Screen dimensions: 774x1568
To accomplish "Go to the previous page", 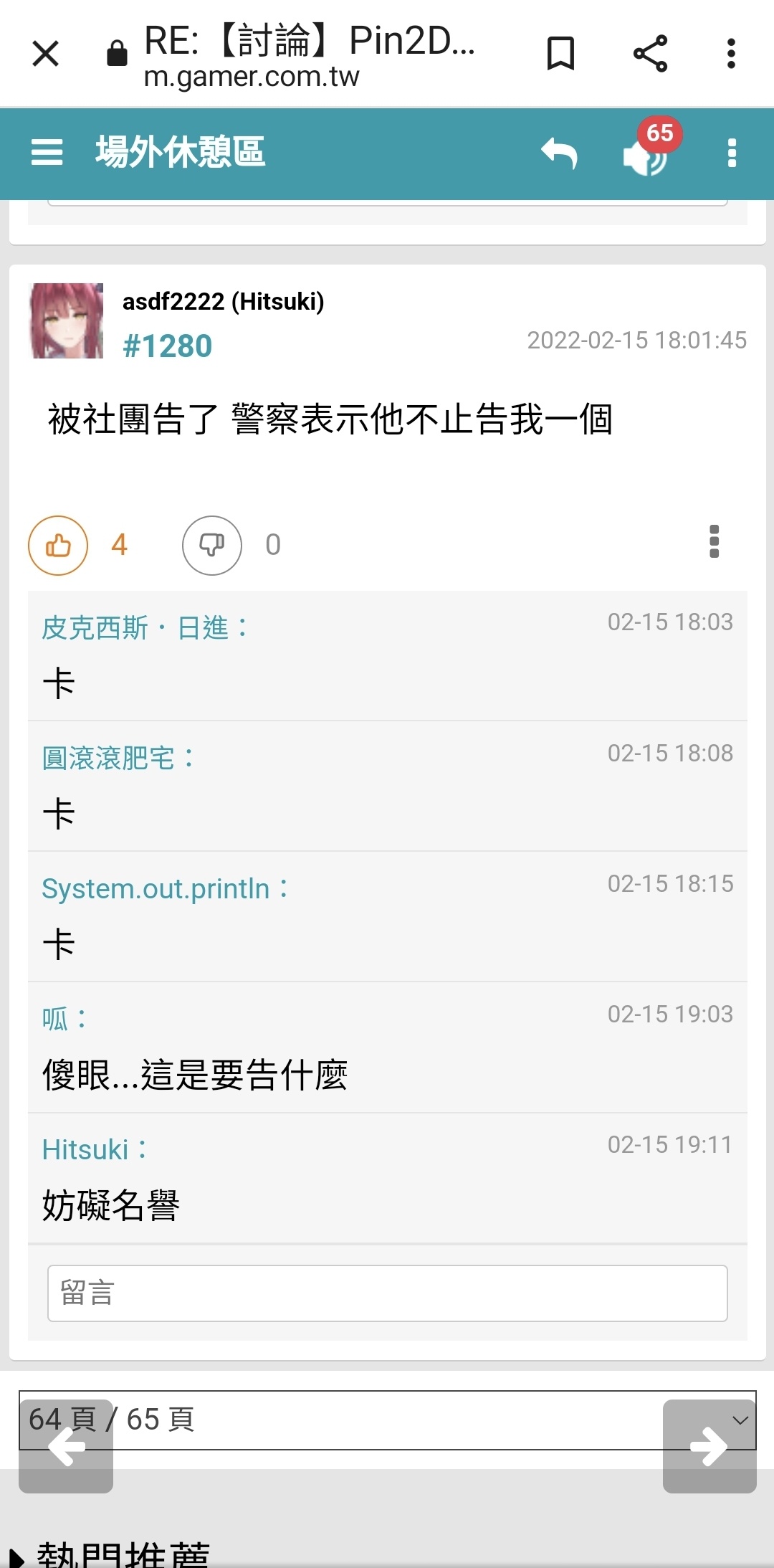I will coord(66,1446).
